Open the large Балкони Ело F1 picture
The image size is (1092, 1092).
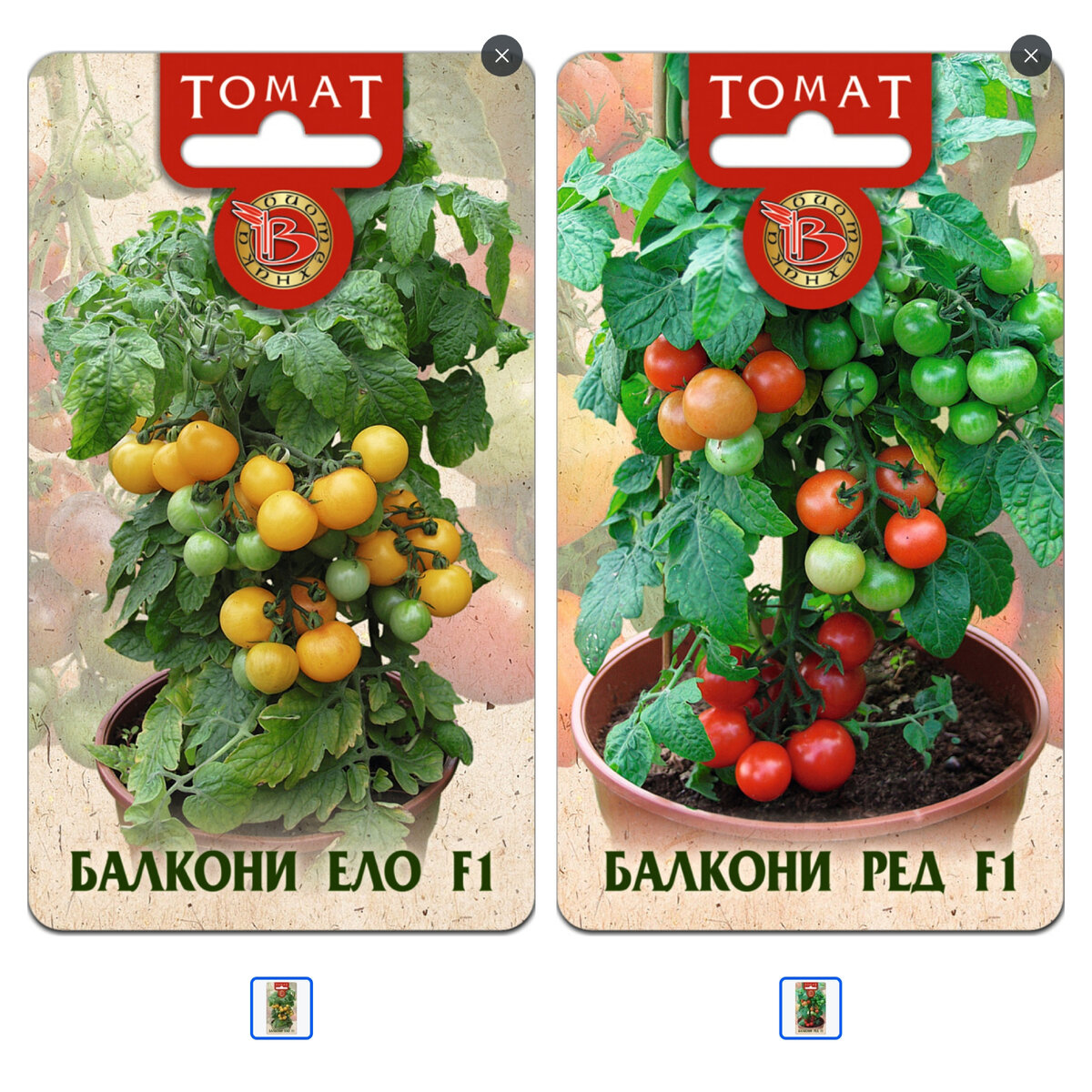(x=281, y=510)
